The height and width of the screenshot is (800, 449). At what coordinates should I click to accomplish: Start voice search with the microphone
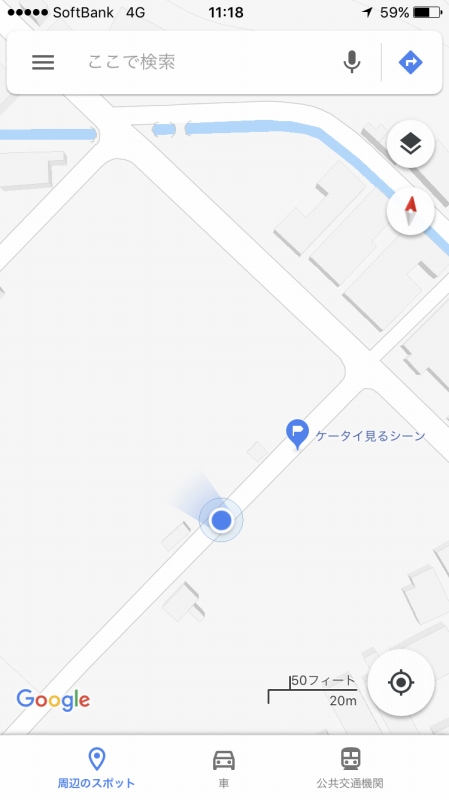352,62
